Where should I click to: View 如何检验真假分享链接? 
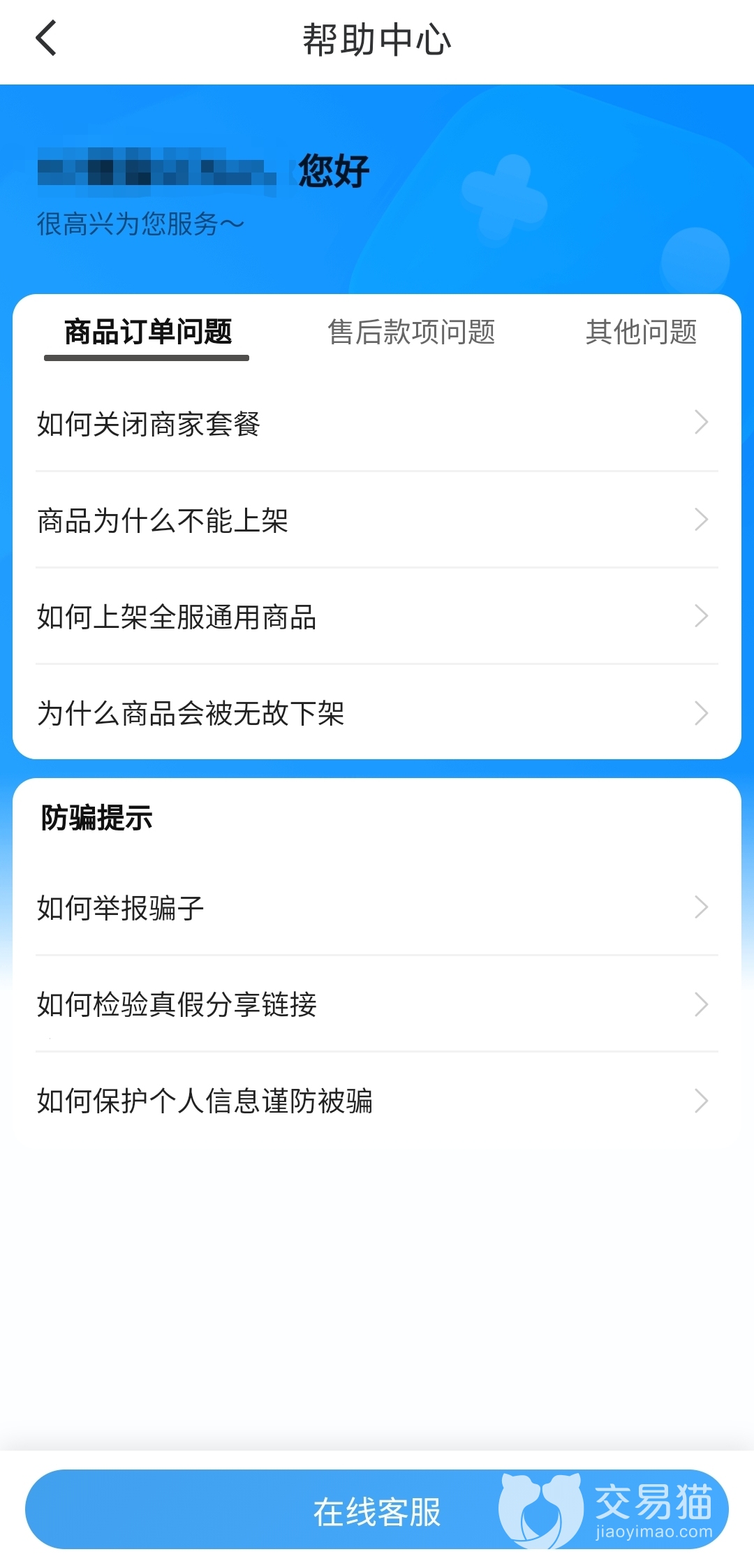coord(376,1004)
